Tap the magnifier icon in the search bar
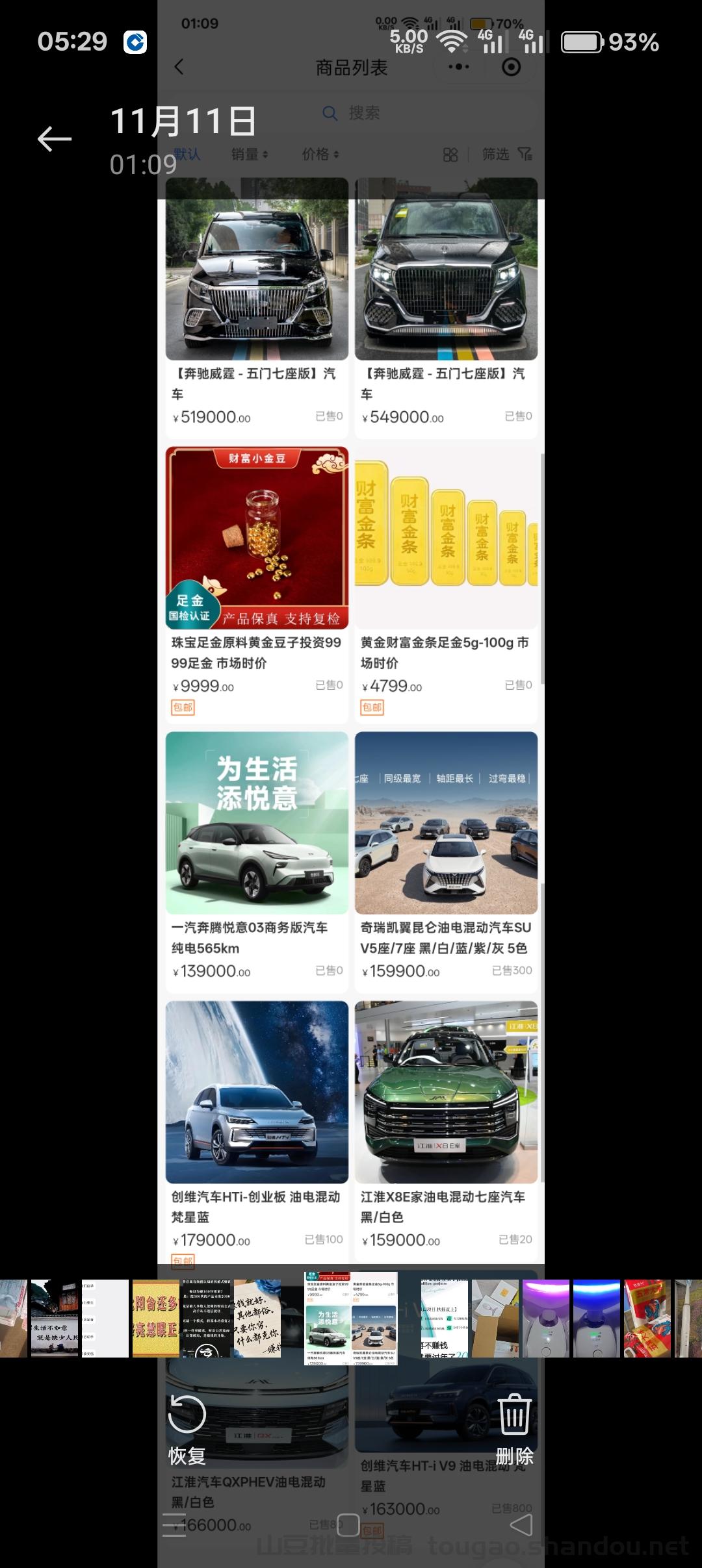702x1568 pixels. click(x=330, y=113)
